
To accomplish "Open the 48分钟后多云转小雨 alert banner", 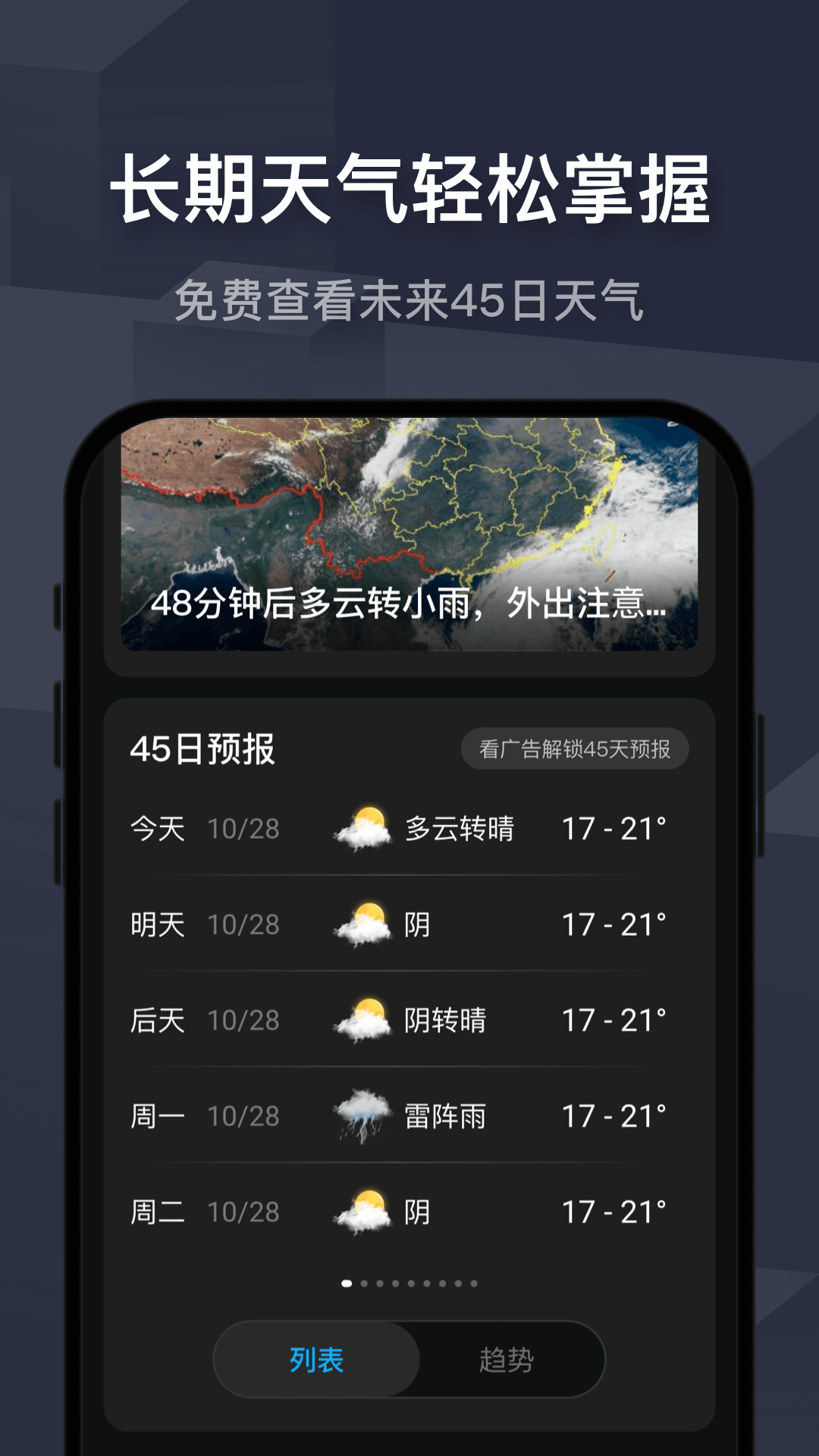I will 409,603.
